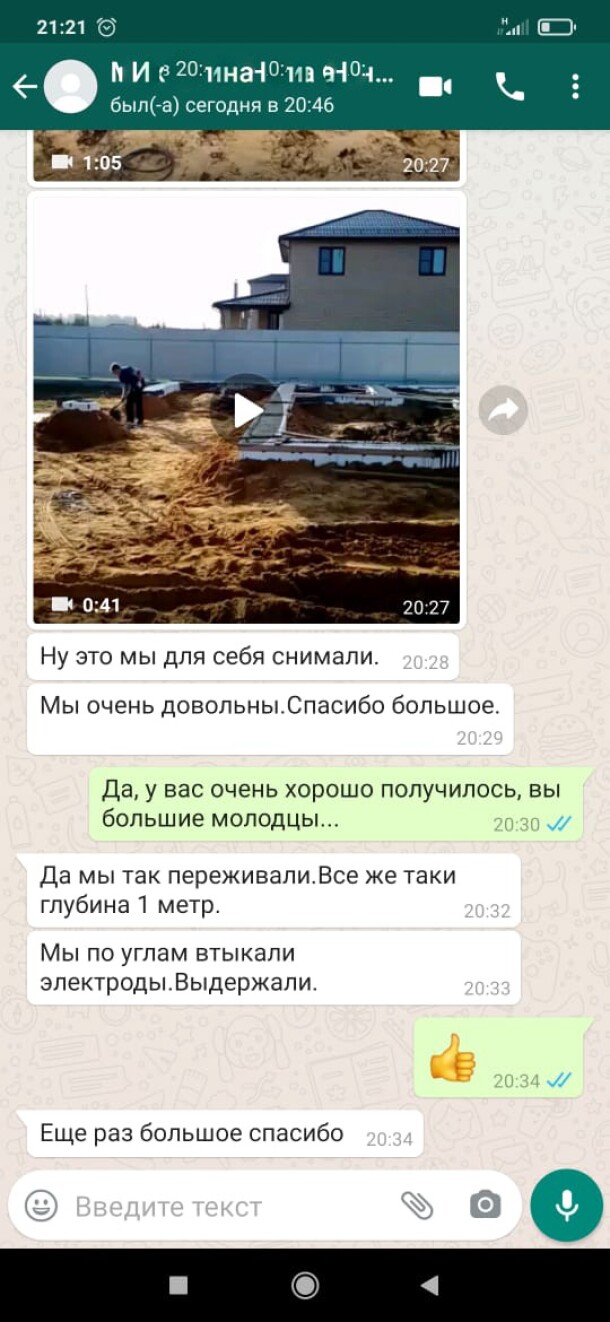Open the camera from the input bar
Screen dimensions: 610x1322
click(x=485, y=1205)
